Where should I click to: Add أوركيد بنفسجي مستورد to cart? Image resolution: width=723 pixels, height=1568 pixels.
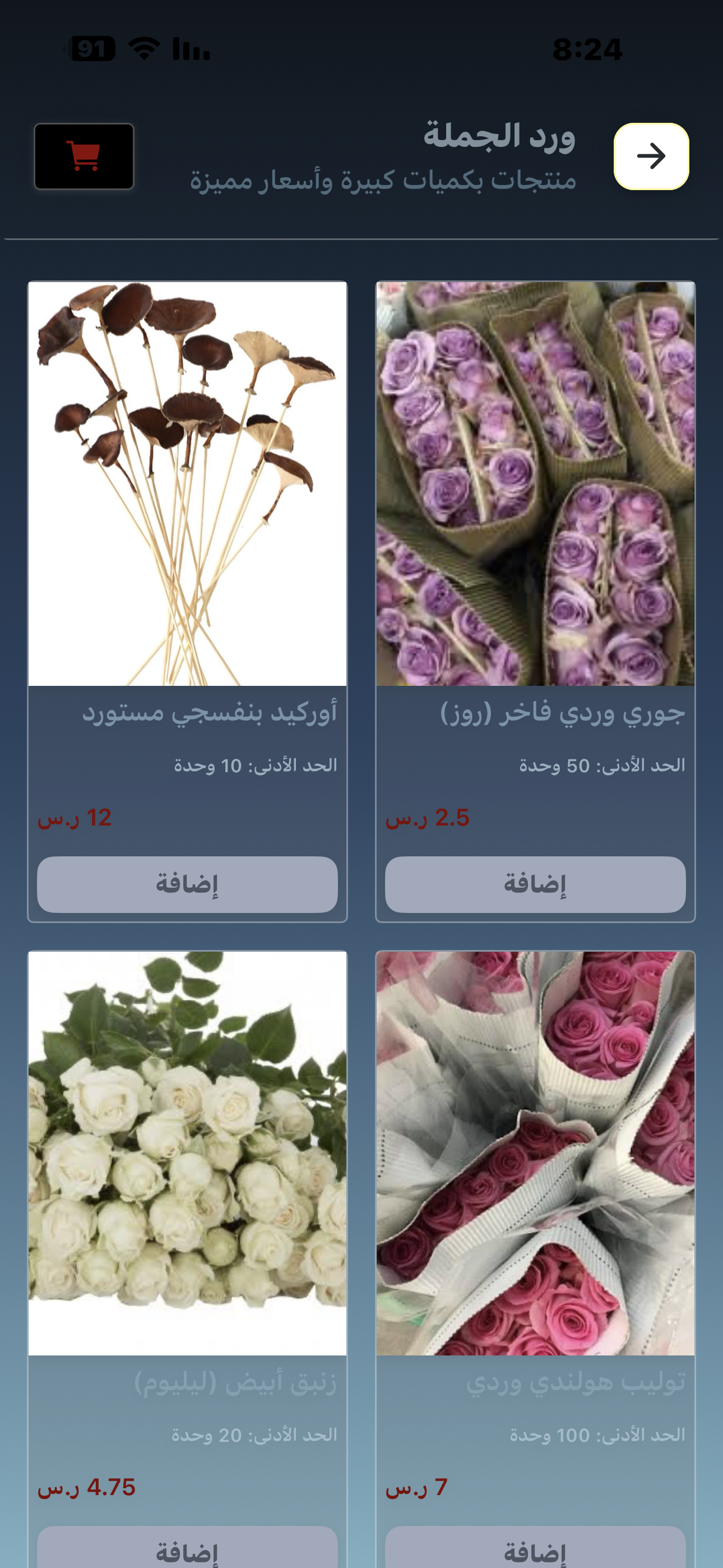pyautogui.click(x=187, y=884)
